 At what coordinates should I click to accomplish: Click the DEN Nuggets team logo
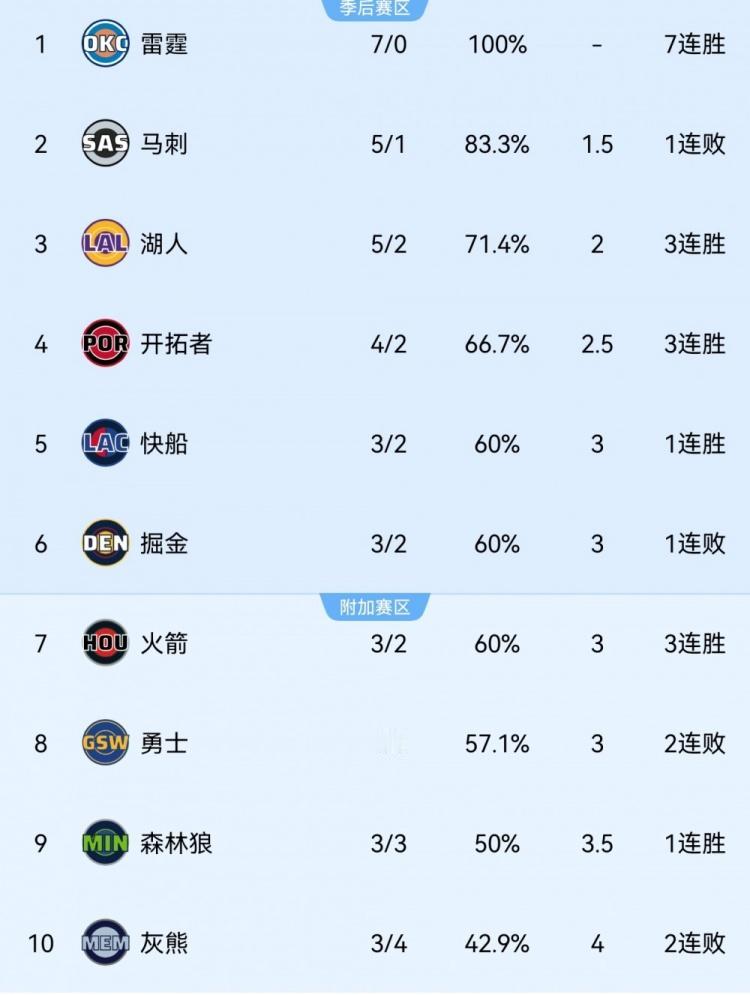pos(105,544)
